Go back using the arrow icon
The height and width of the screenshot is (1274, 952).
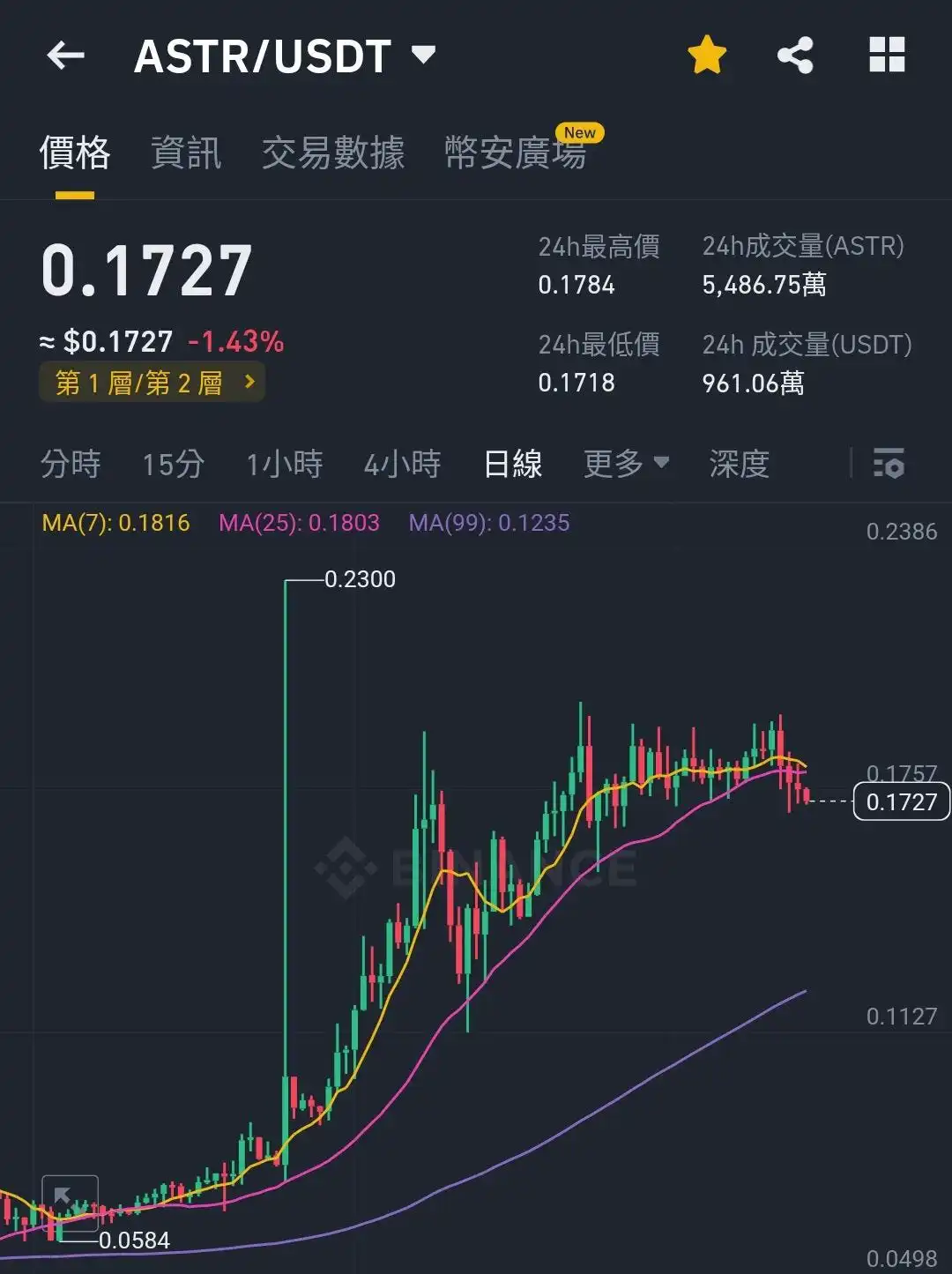pos(65,56)
